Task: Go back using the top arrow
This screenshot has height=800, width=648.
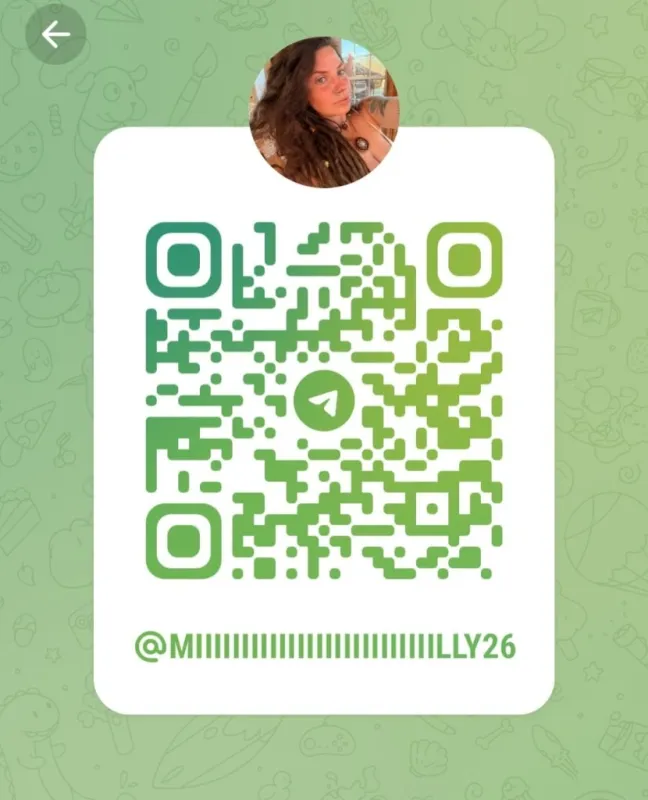Action: pyautogui.click(x=56, y=35)
